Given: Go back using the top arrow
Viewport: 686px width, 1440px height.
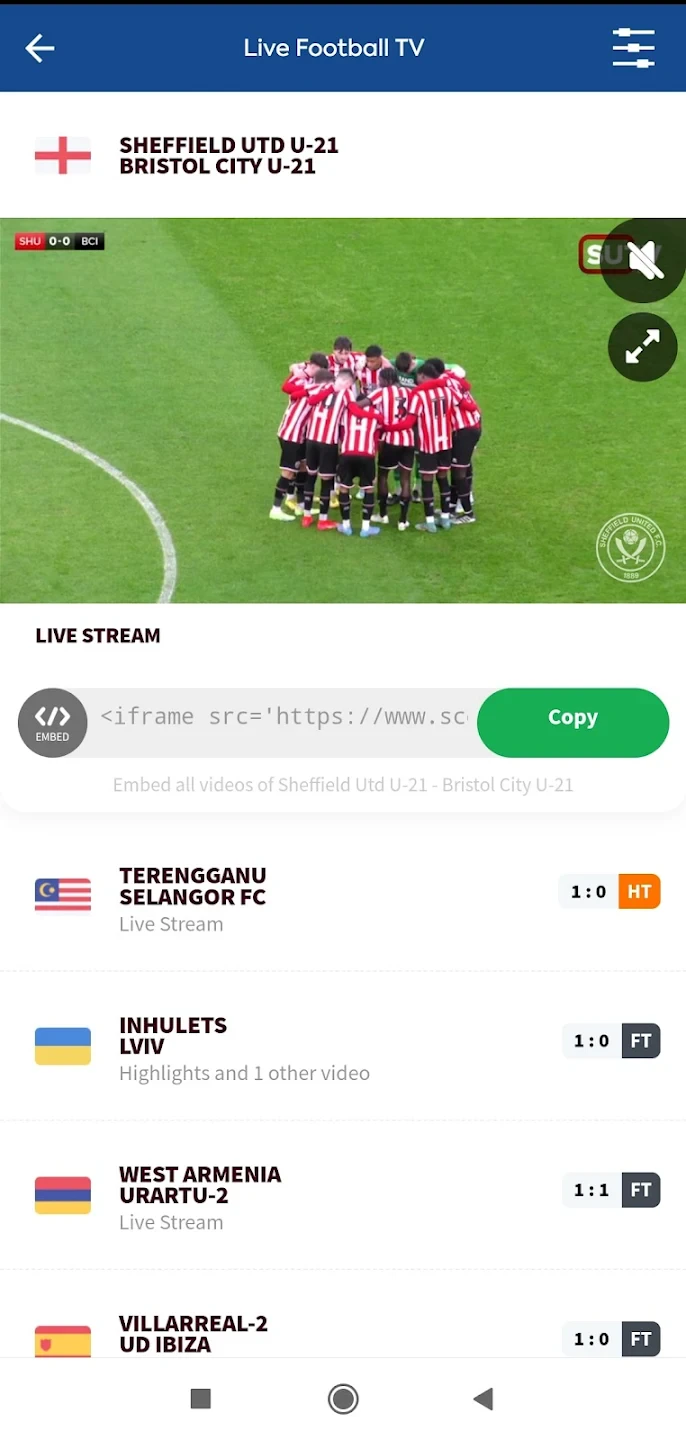Looking at the screenshot, I should click(40, 48).
